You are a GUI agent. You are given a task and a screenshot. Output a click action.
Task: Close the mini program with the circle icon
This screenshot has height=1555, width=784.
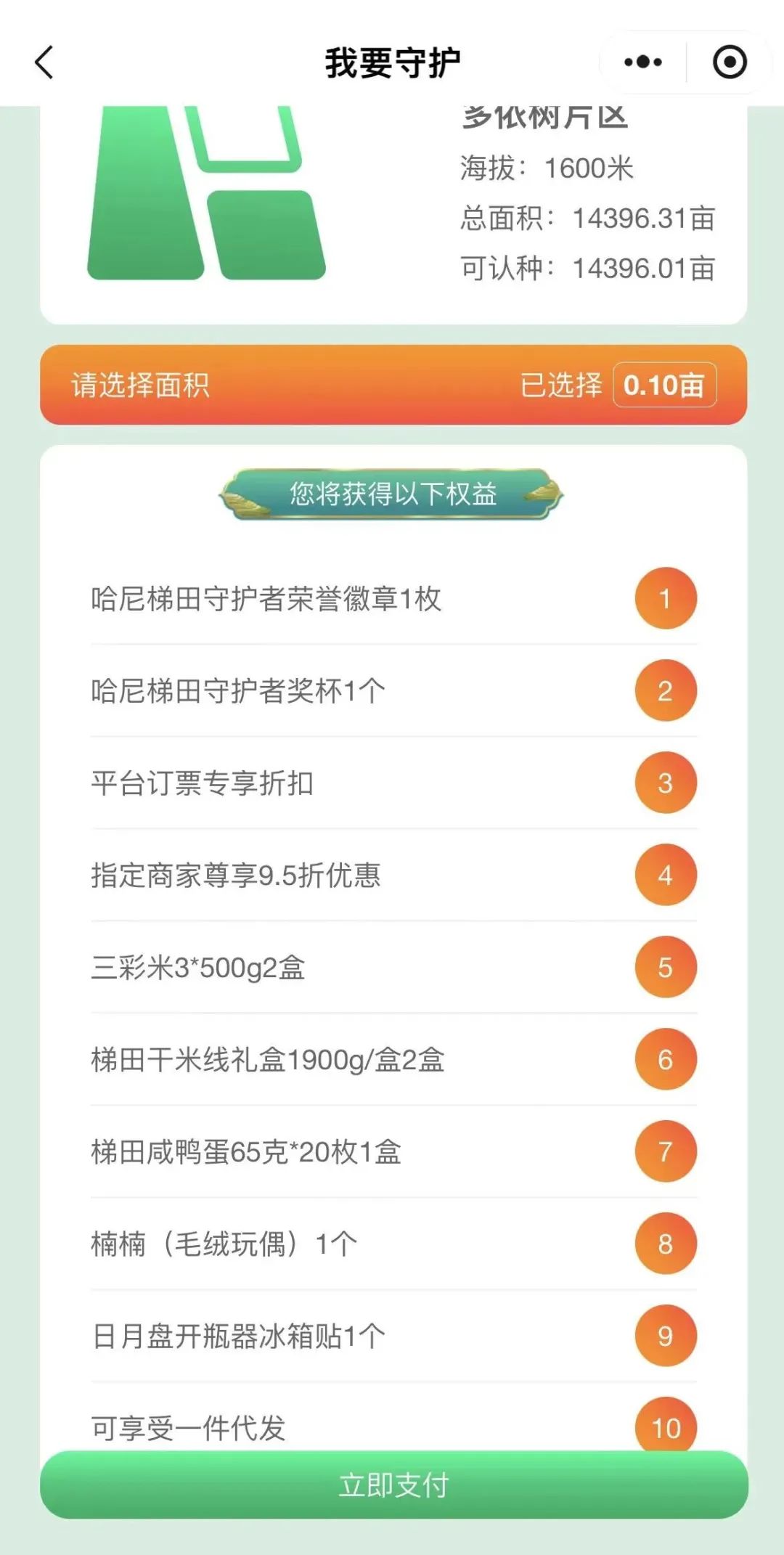pyautogui.click(x=729, y=62)
